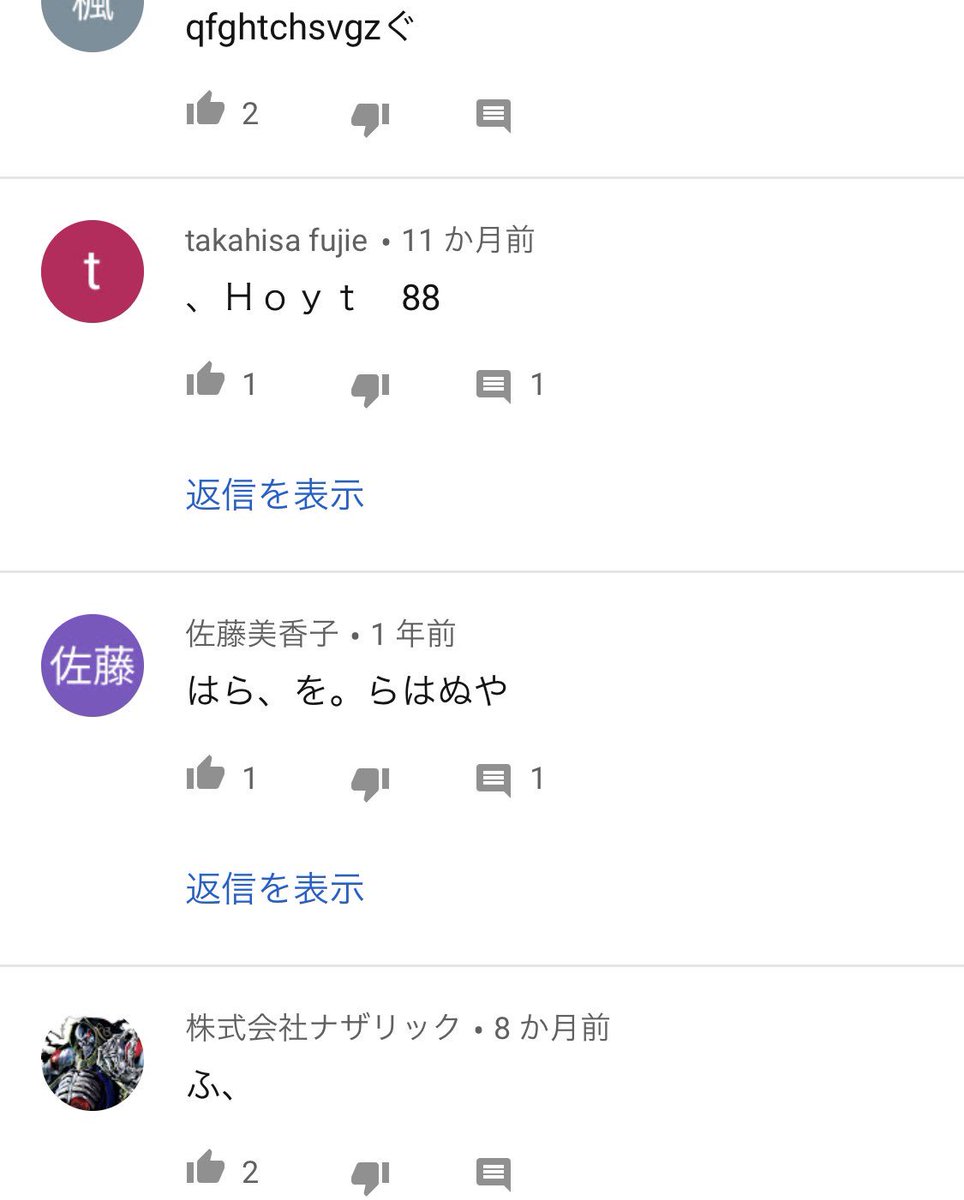
Task: Reply to 株式会社ナザリック's comment
Action: (493, 1175)
